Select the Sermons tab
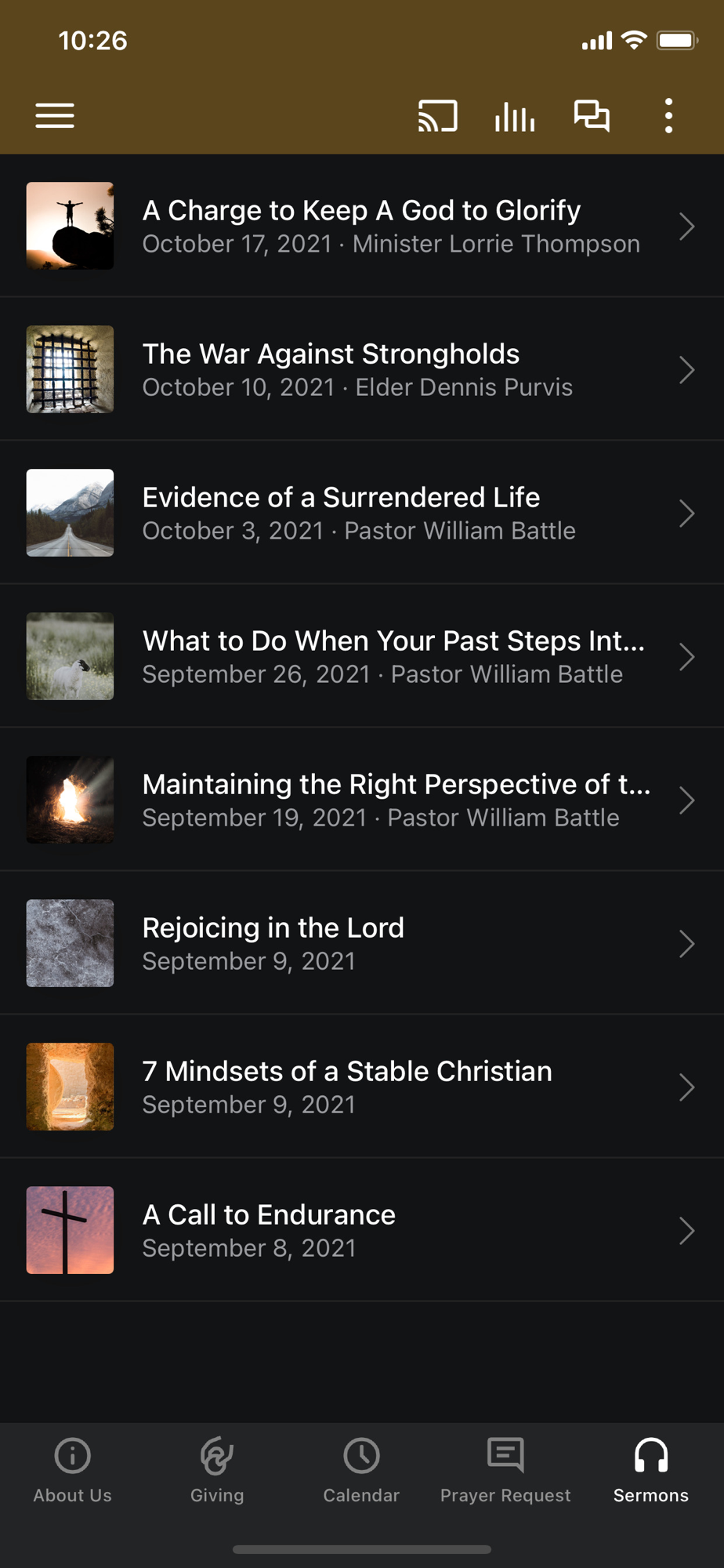 tap(650, 1471)
